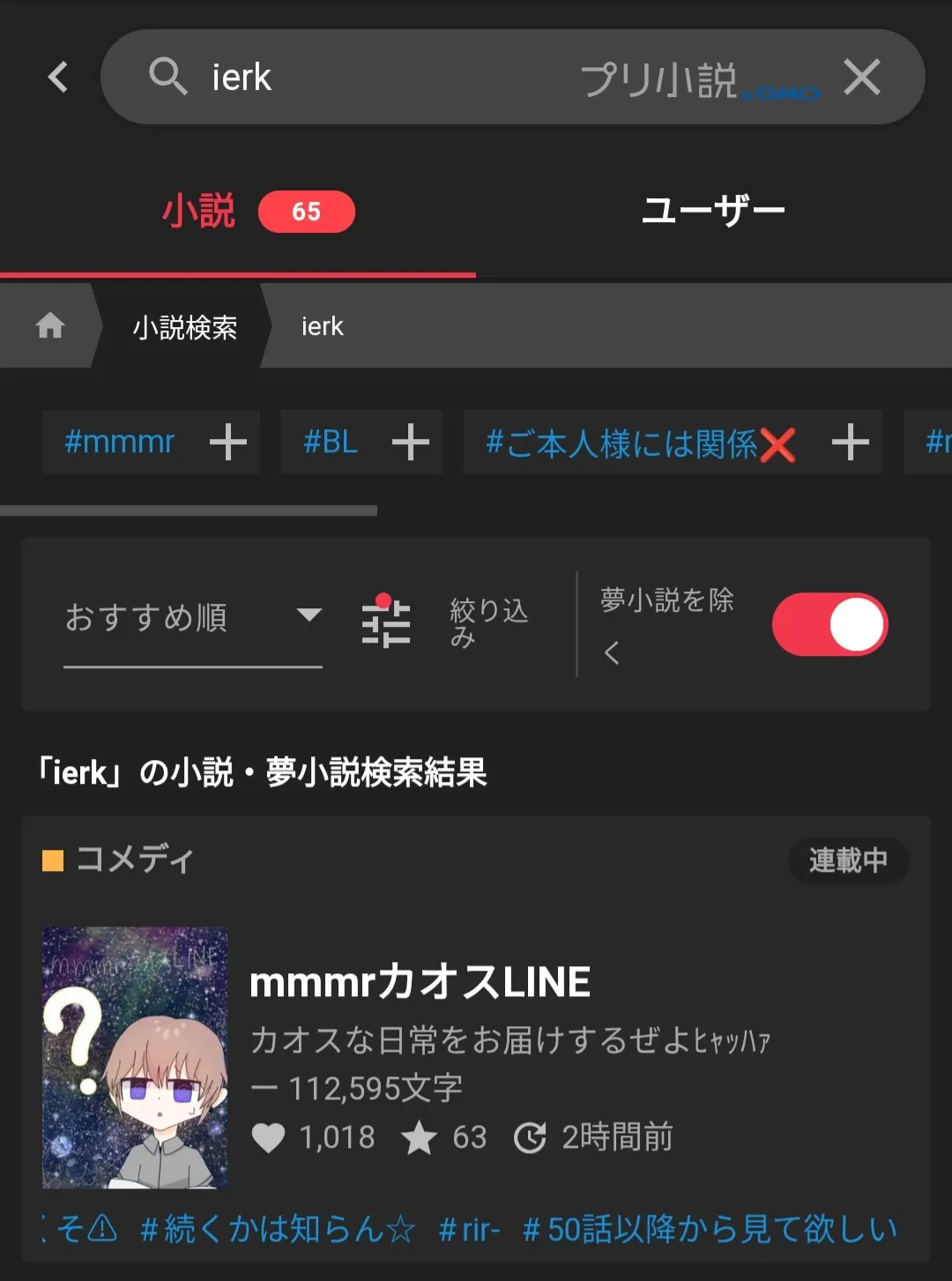Screen dimensions: 952x1281
Task: Open the 絞り込み filter options
Action: (445, 623)
